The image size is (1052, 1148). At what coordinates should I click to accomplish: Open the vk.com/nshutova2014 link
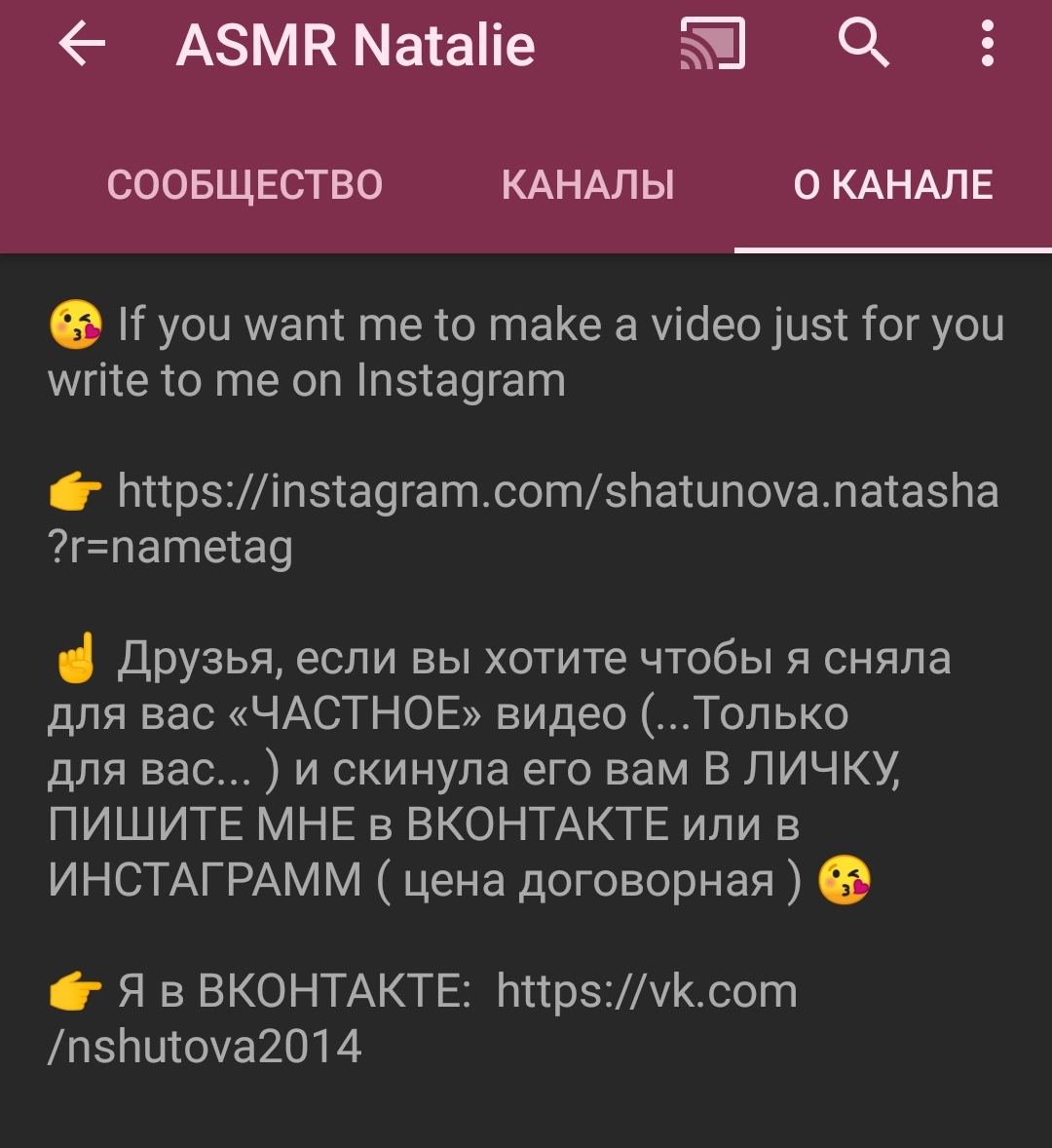[x=646, y=992]
